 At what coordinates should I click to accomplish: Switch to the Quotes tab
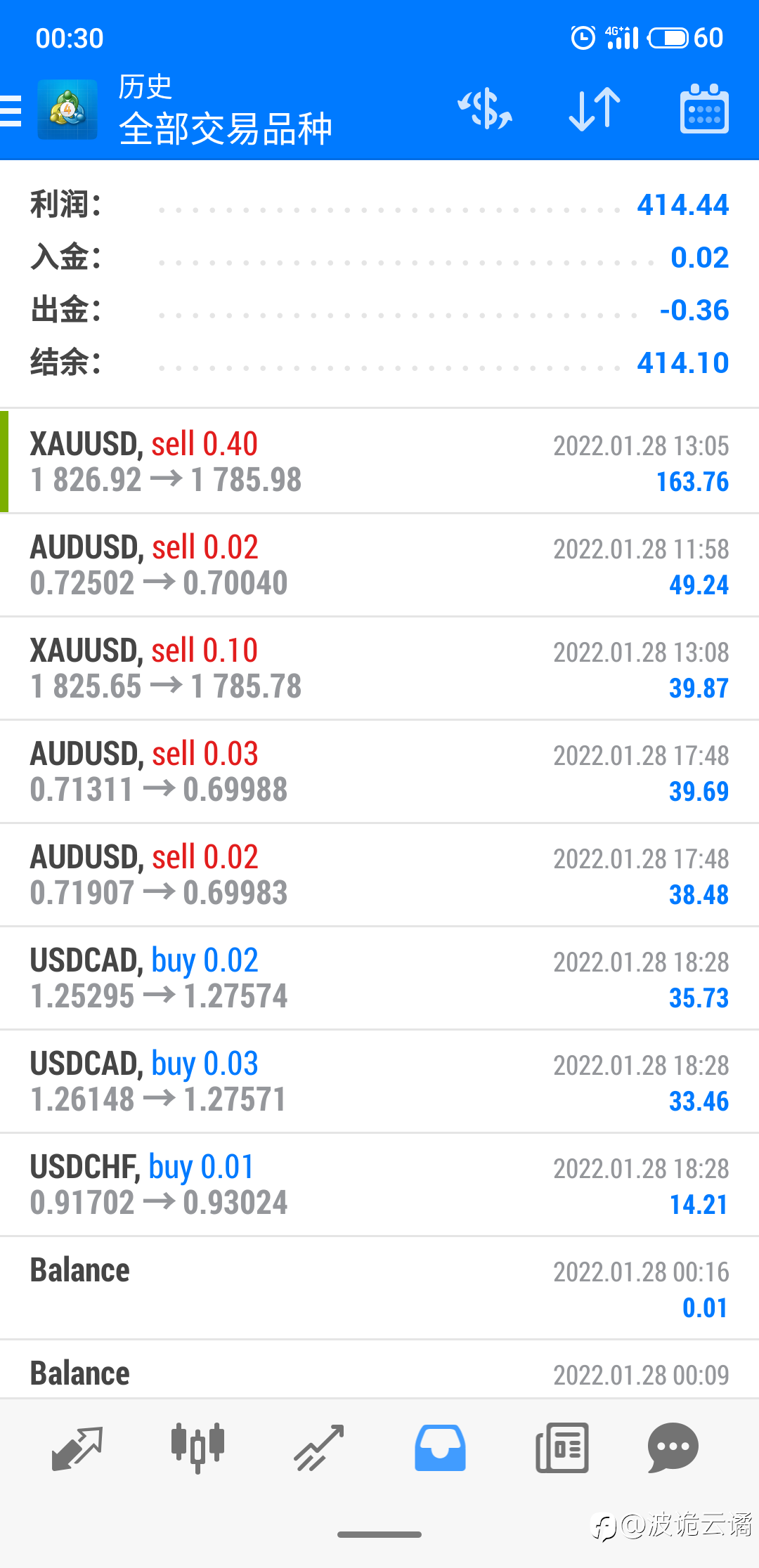point(77,1448)
